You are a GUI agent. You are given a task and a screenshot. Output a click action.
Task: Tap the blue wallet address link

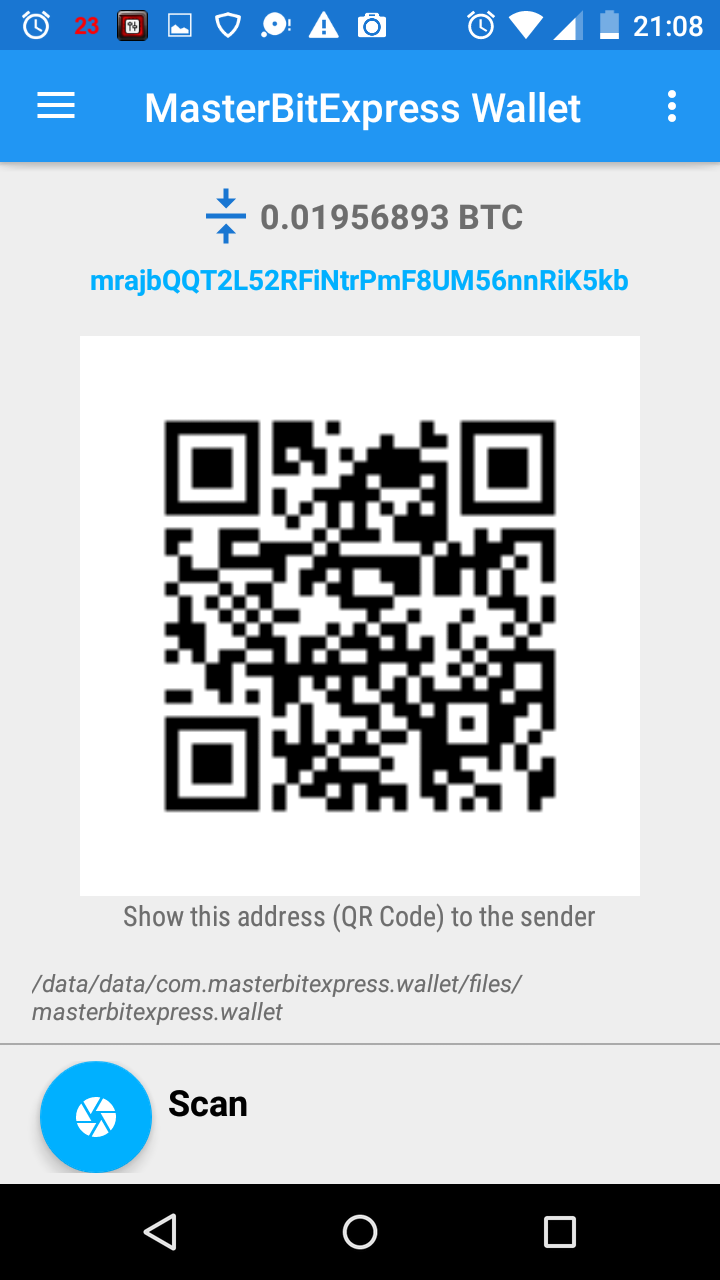click(x=359, y=281)
